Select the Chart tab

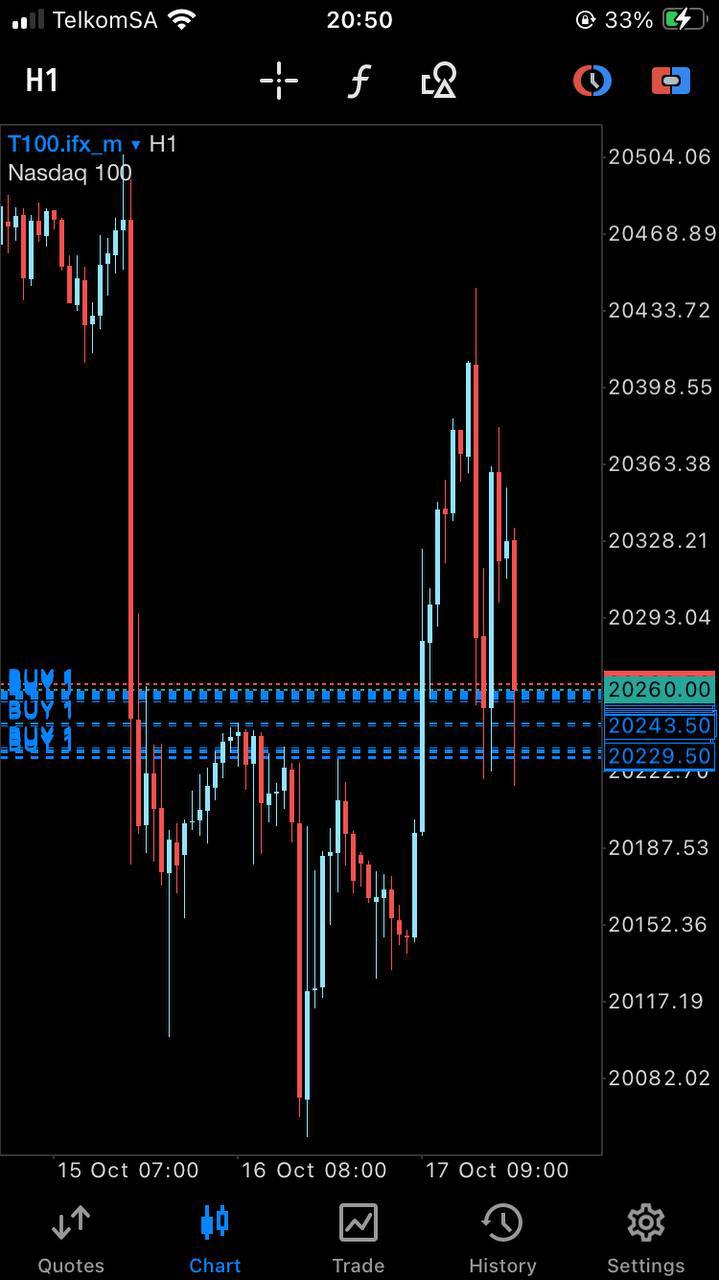tap(215, 1238)
